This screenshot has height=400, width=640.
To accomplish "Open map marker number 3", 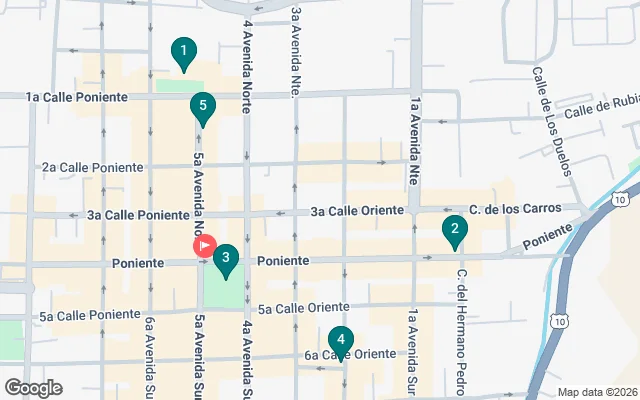I will tap(226, 260).
